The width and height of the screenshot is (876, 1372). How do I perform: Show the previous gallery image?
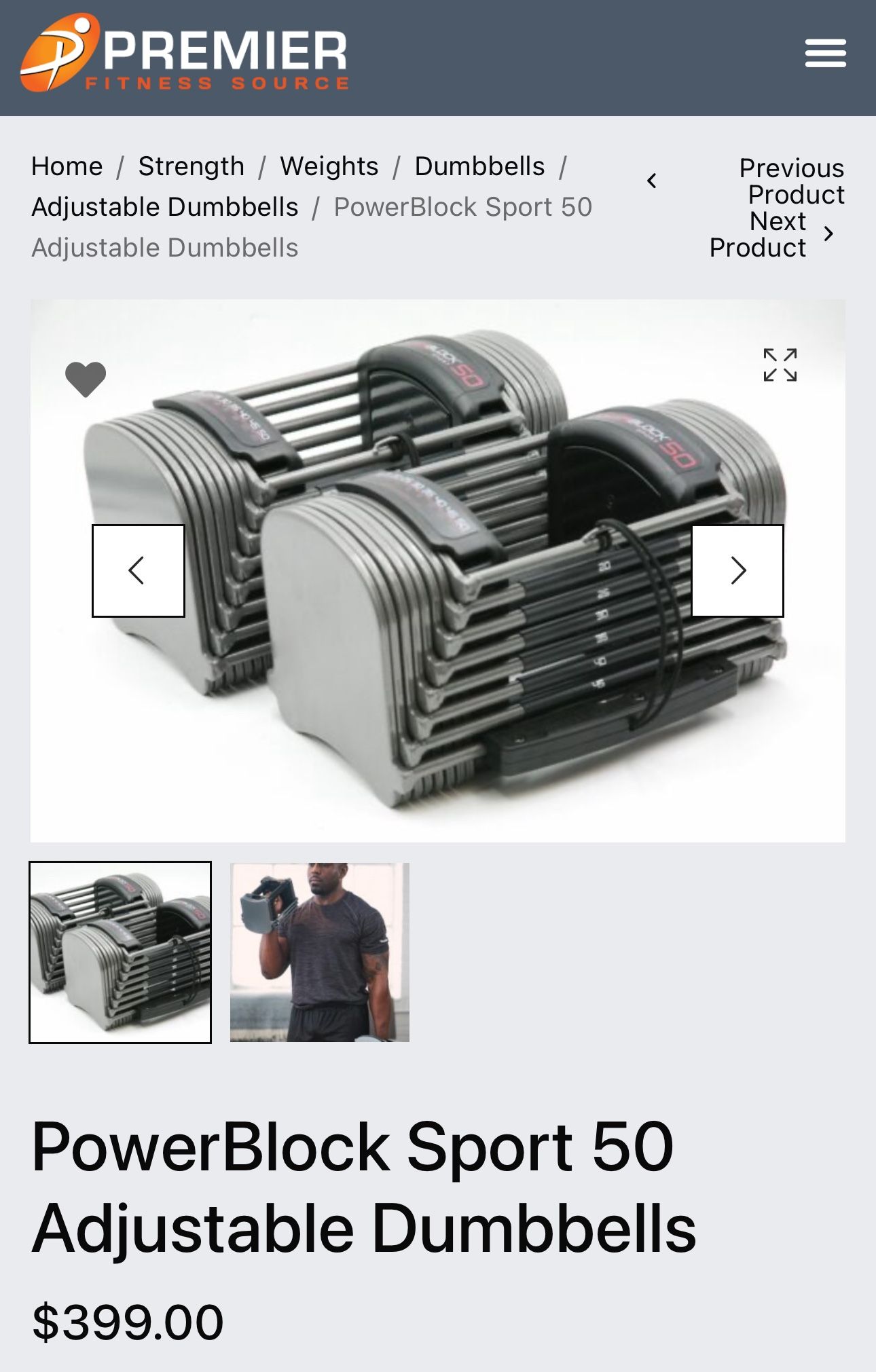139,571
